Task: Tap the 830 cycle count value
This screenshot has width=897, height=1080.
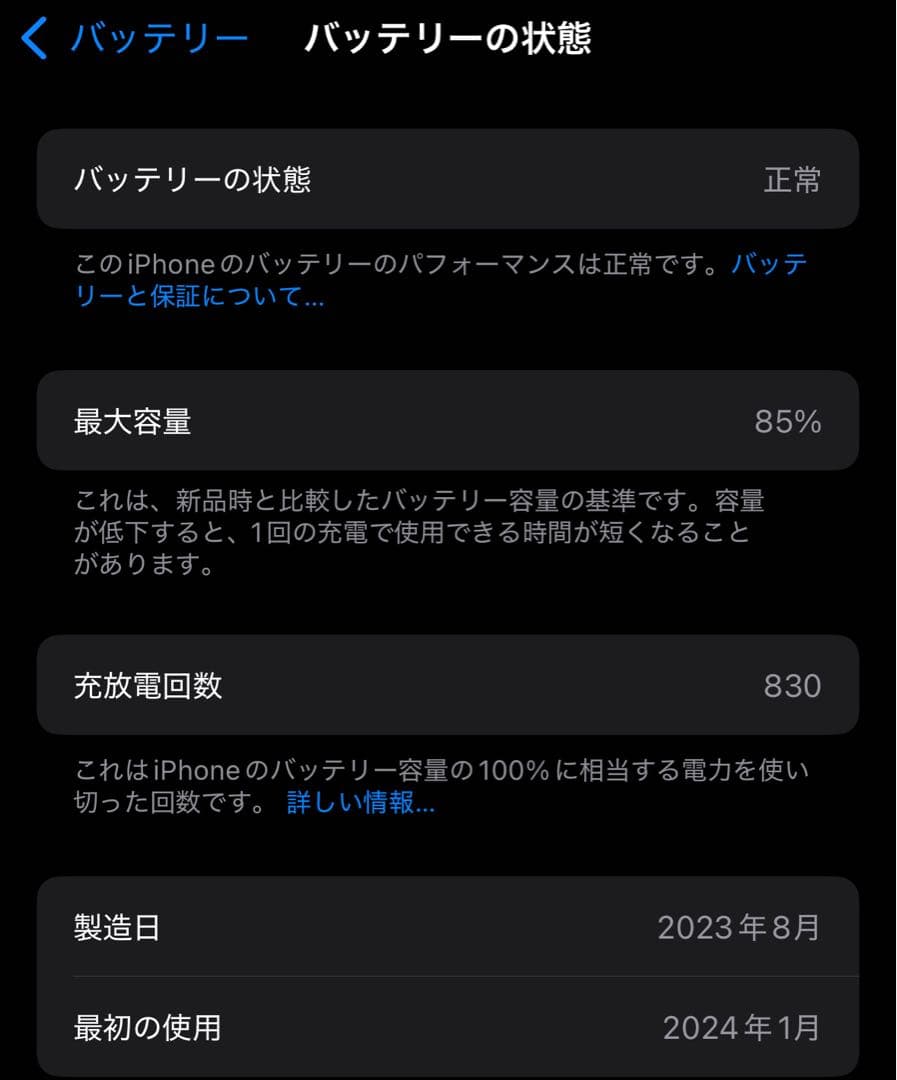Action: pyautogui.click(x=794, y=685)
